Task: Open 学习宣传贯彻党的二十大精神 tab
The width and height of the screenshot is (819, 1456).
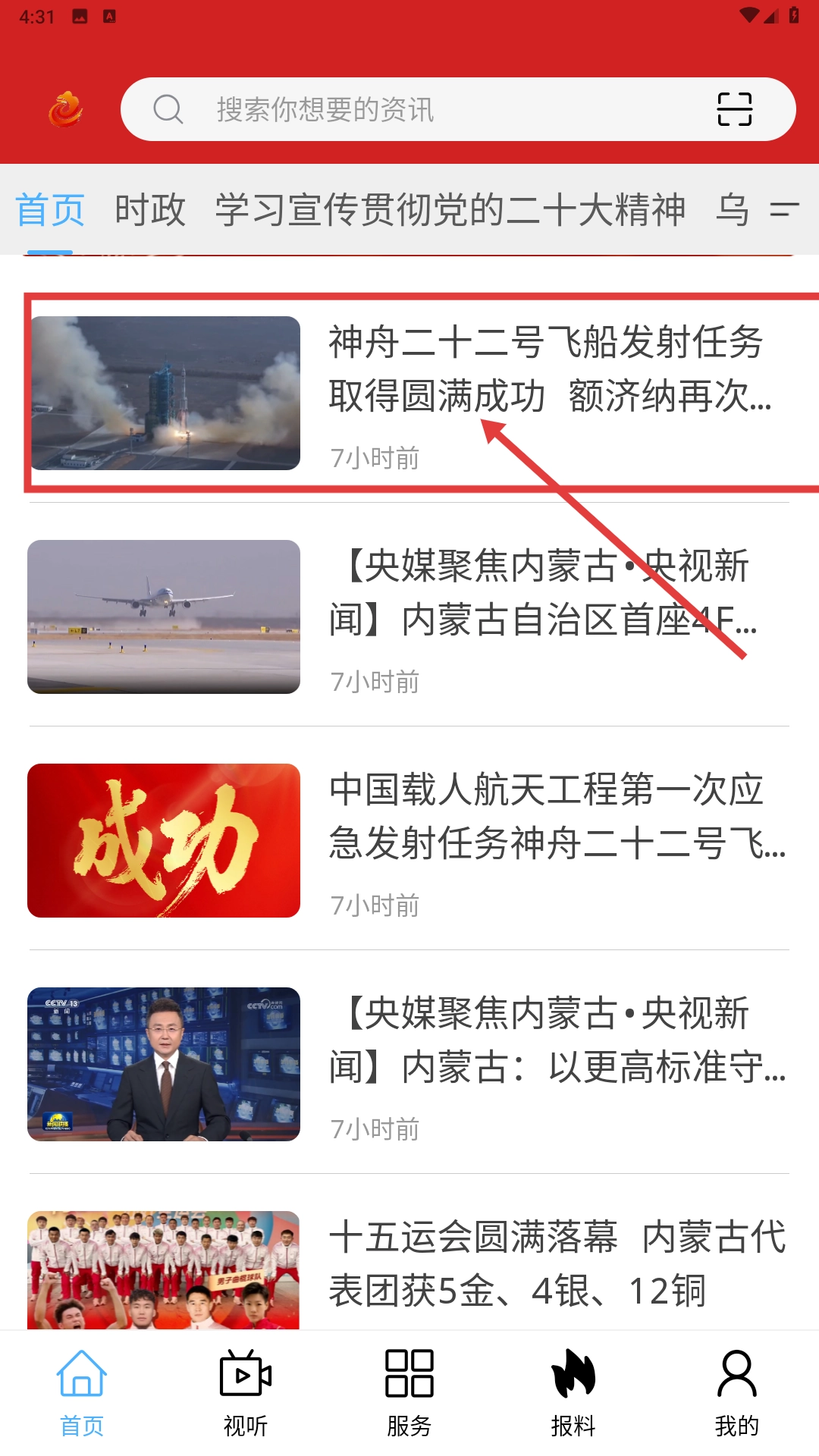Action: coord(450,209)
